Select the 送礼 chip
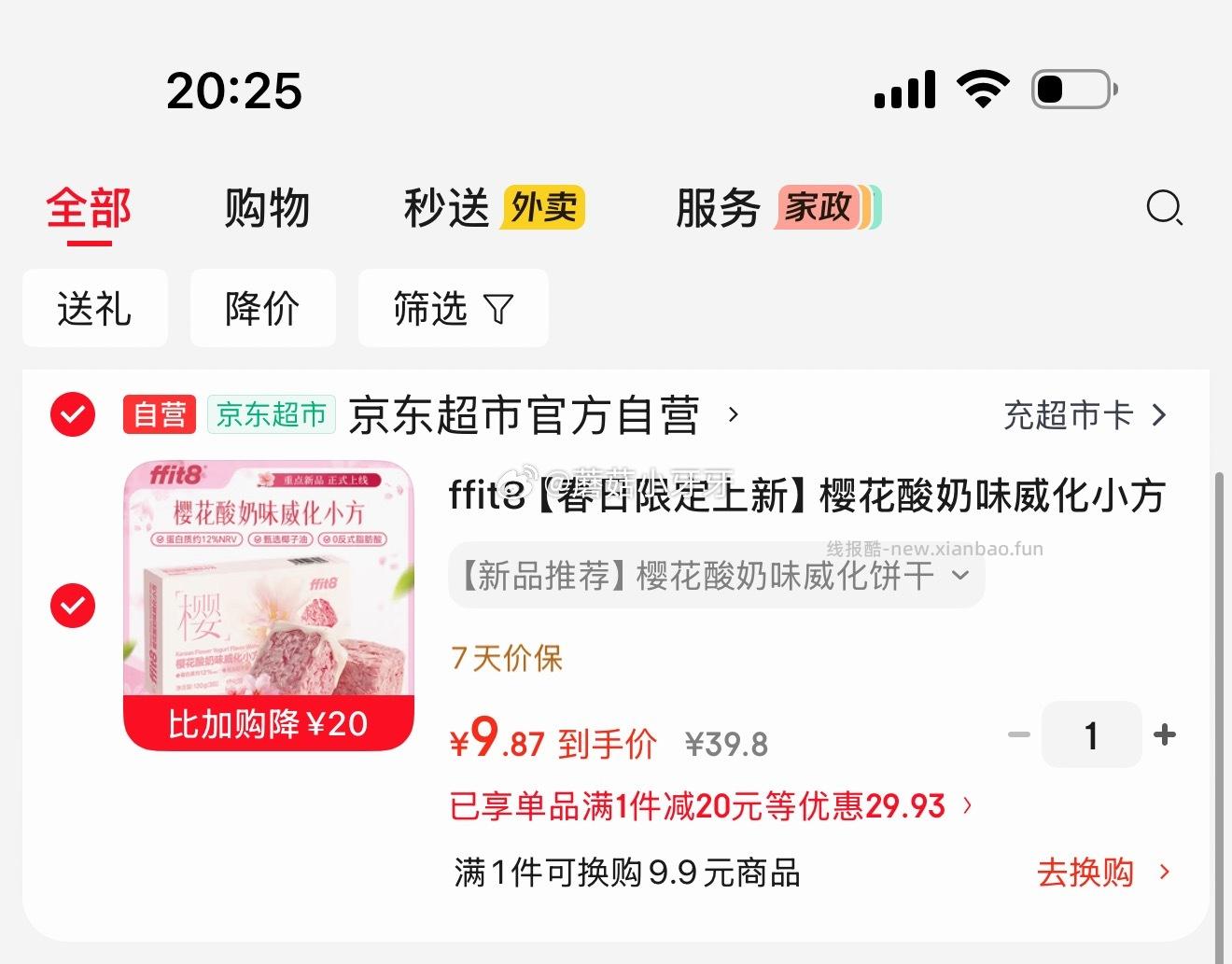Image resolution: width=1232 pixels, height=964 pixels. tap(94, 309)
